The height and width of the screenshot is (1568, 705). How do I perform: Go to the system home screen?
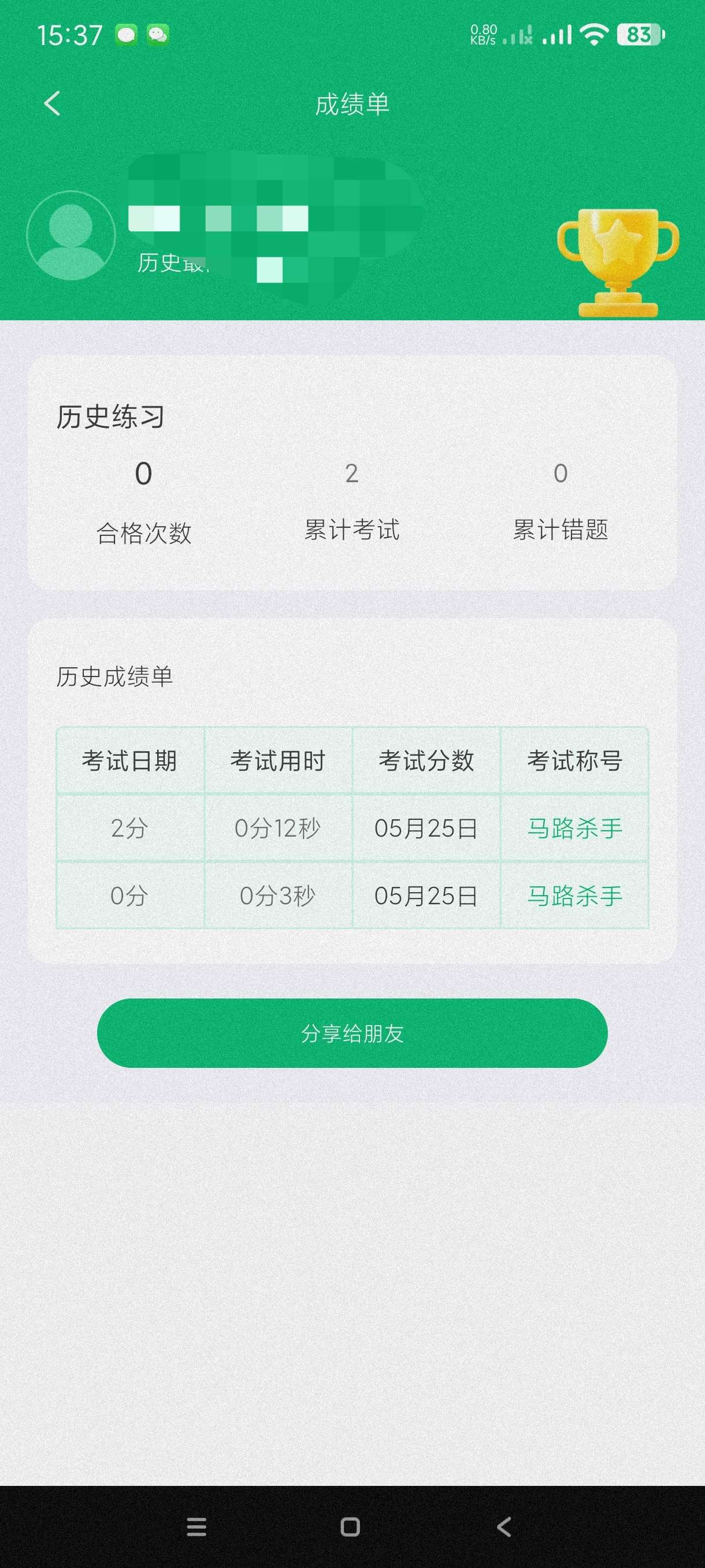click(x=350, y=1526)
